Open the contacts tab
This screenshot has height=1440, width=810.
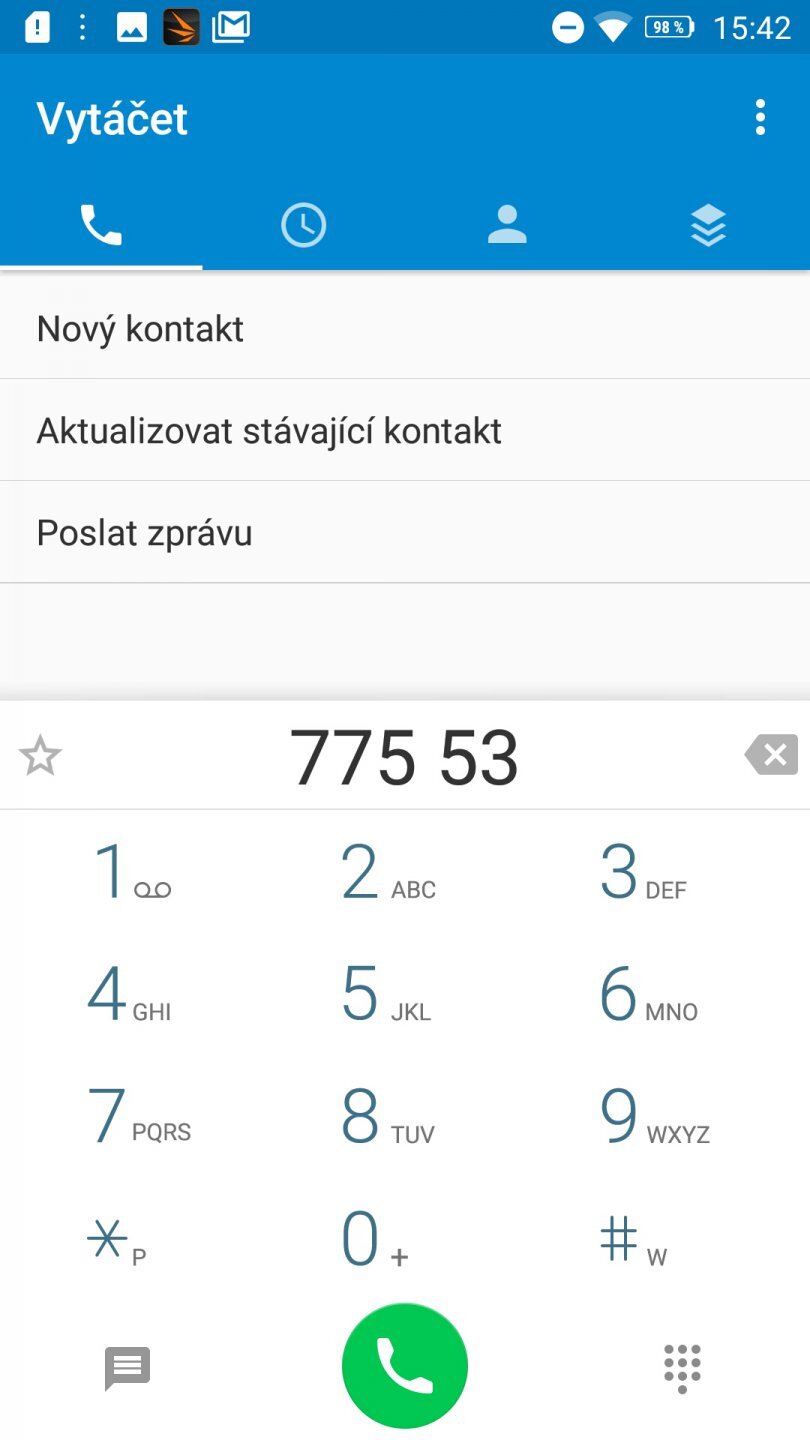click(x=506, y=224)
